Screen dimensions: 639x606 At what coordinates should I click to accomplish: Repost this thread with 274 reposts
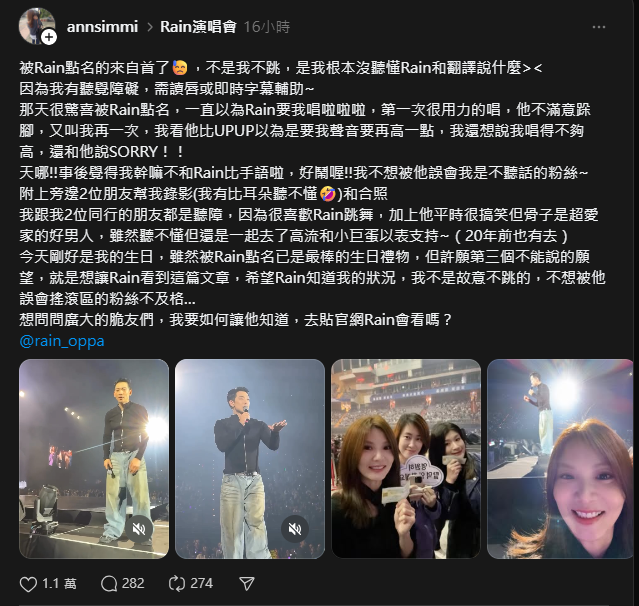point(178,583)
